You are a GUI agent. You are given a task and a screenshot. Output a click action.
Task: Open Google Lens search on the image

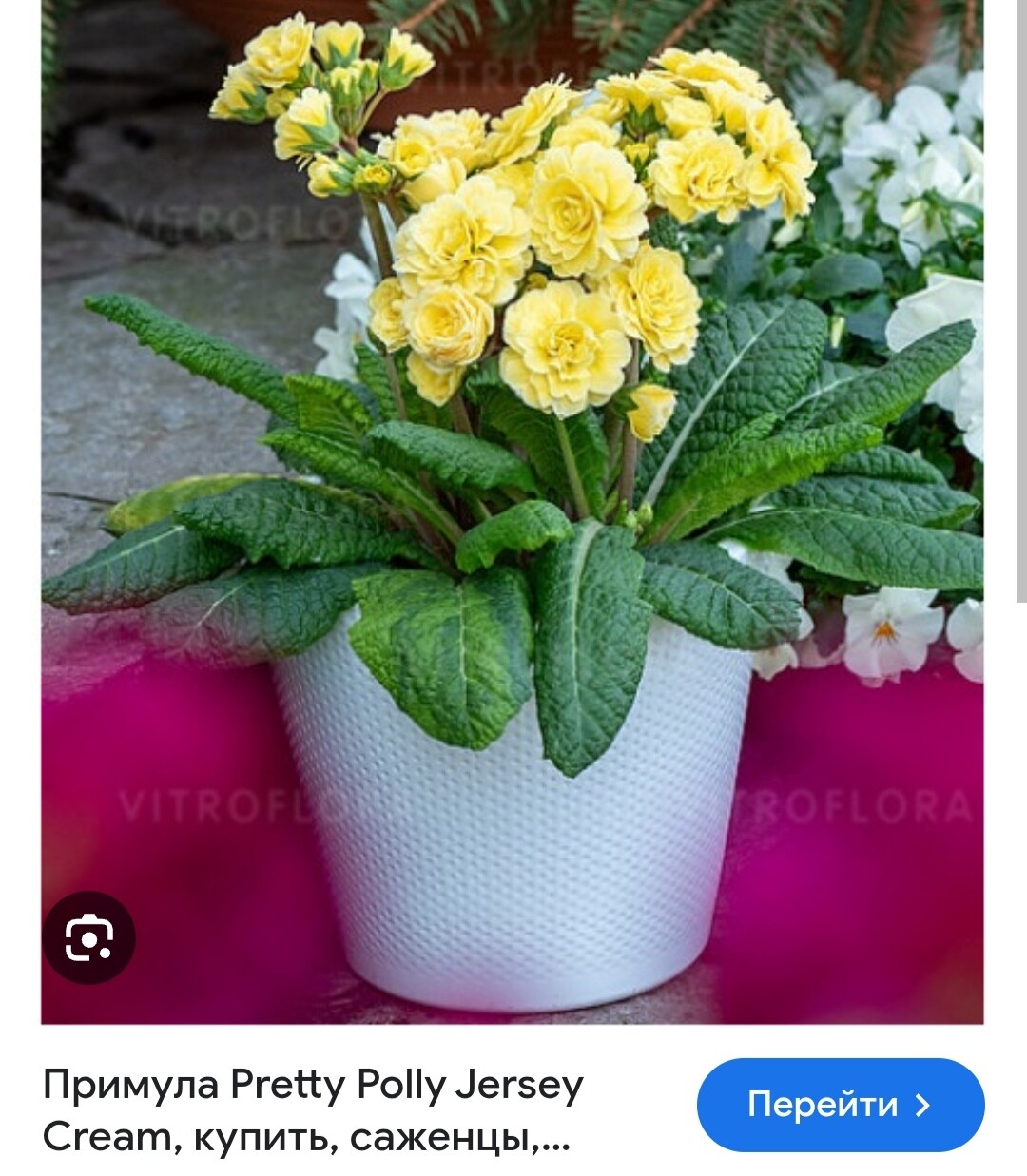[x=88, y=937]
